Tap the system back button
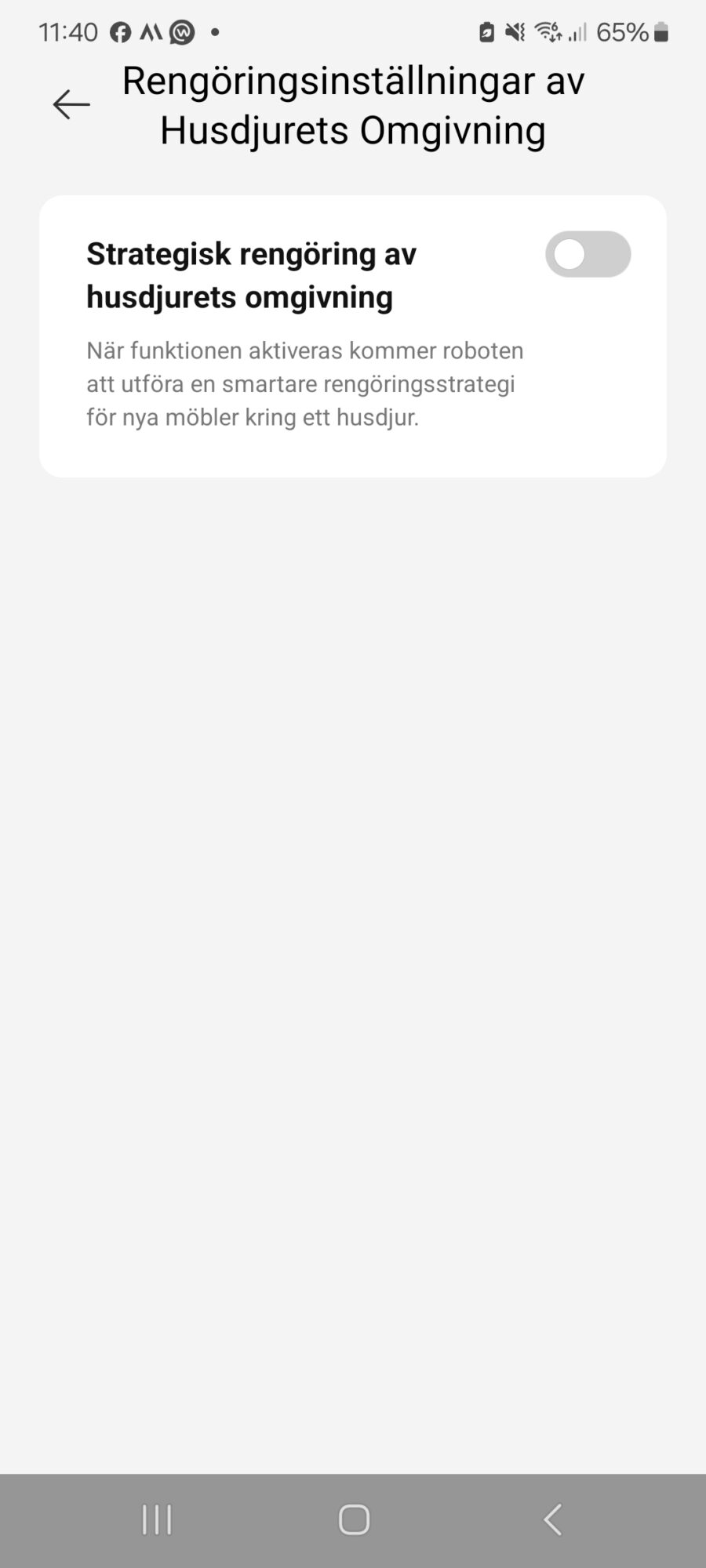Image resolution: width=706 pixels, height=1568 pixels. tap(553, 1519)
